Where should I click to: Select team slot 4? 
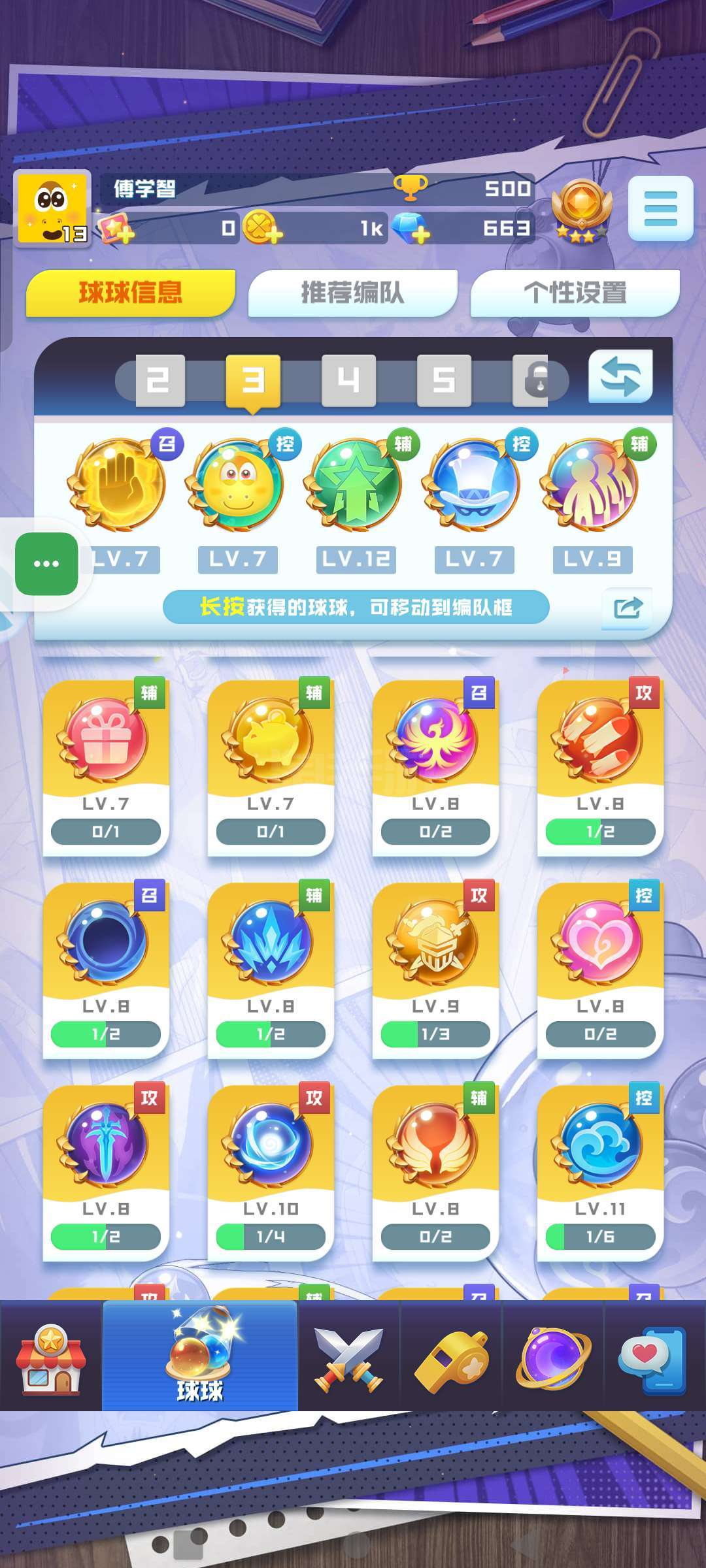348,380
